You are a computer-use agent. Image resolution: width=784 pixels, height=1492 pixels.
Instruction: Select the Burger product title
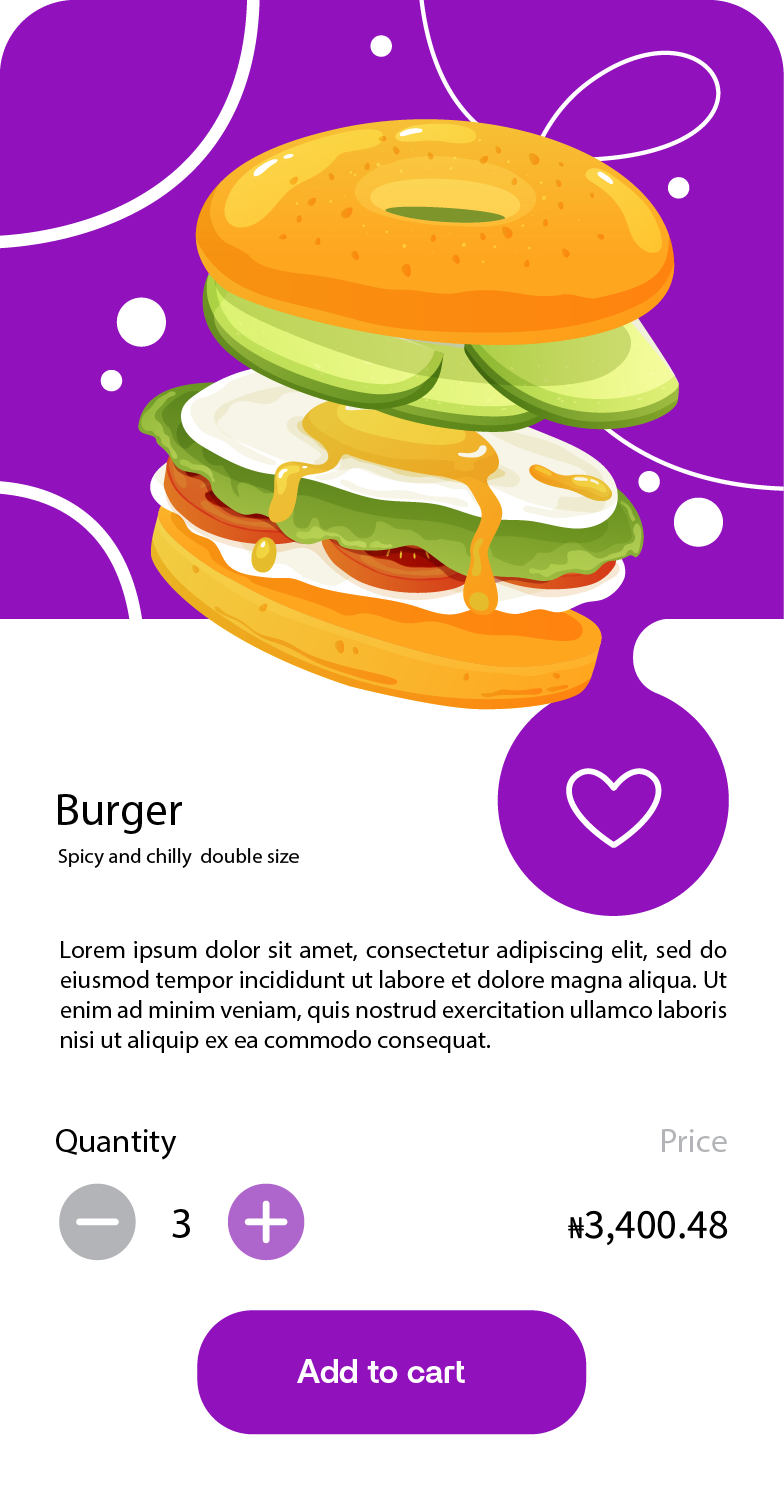coord(118,810)
